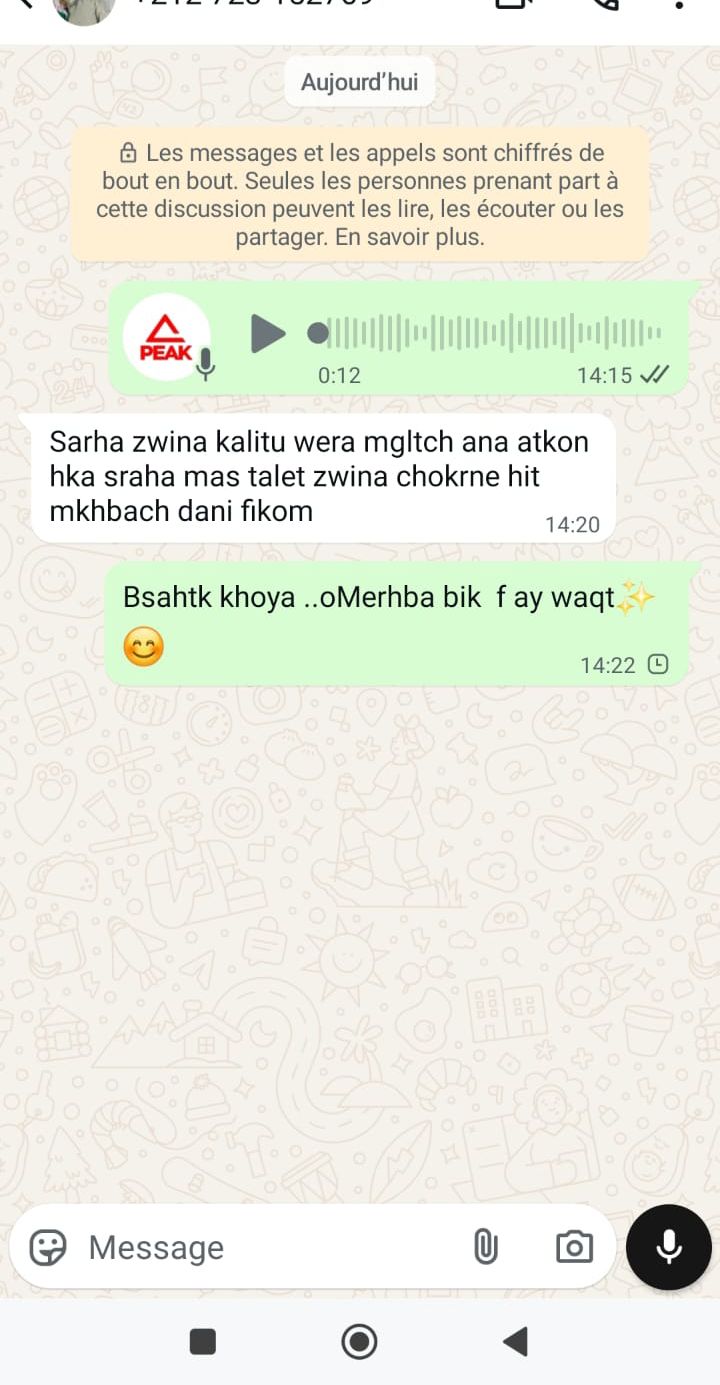The height and width of the screenshot is (1385, 720).
Task: Open the emoji and sticker picker
Action: coord(47,1247)
